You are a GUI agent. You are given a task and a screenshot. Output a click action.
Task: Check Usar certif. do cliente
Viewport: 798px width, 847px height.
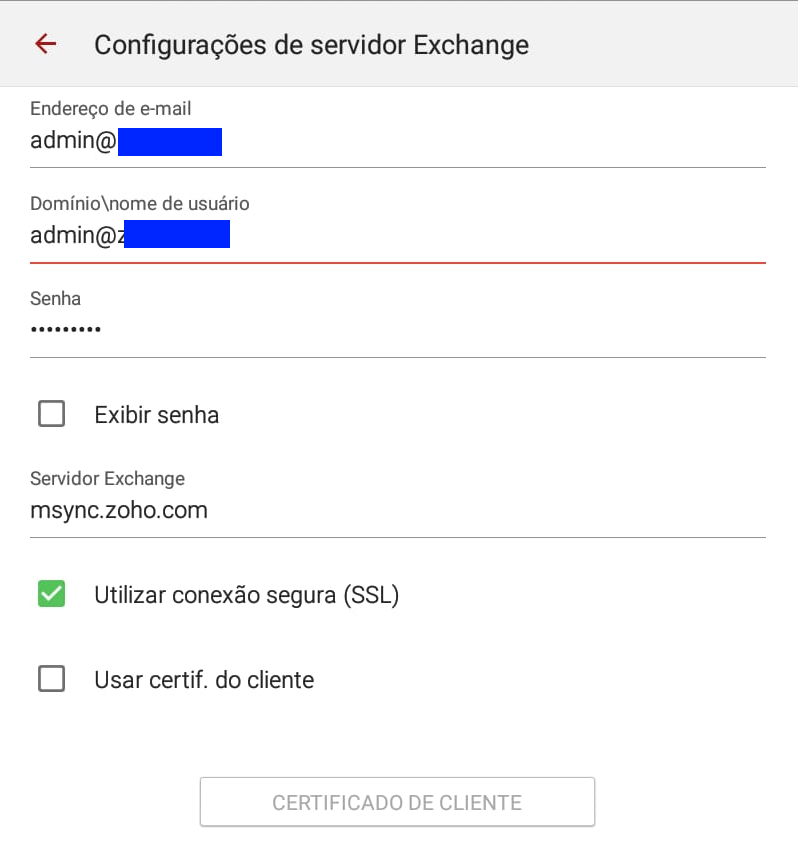tap(51, 680)
